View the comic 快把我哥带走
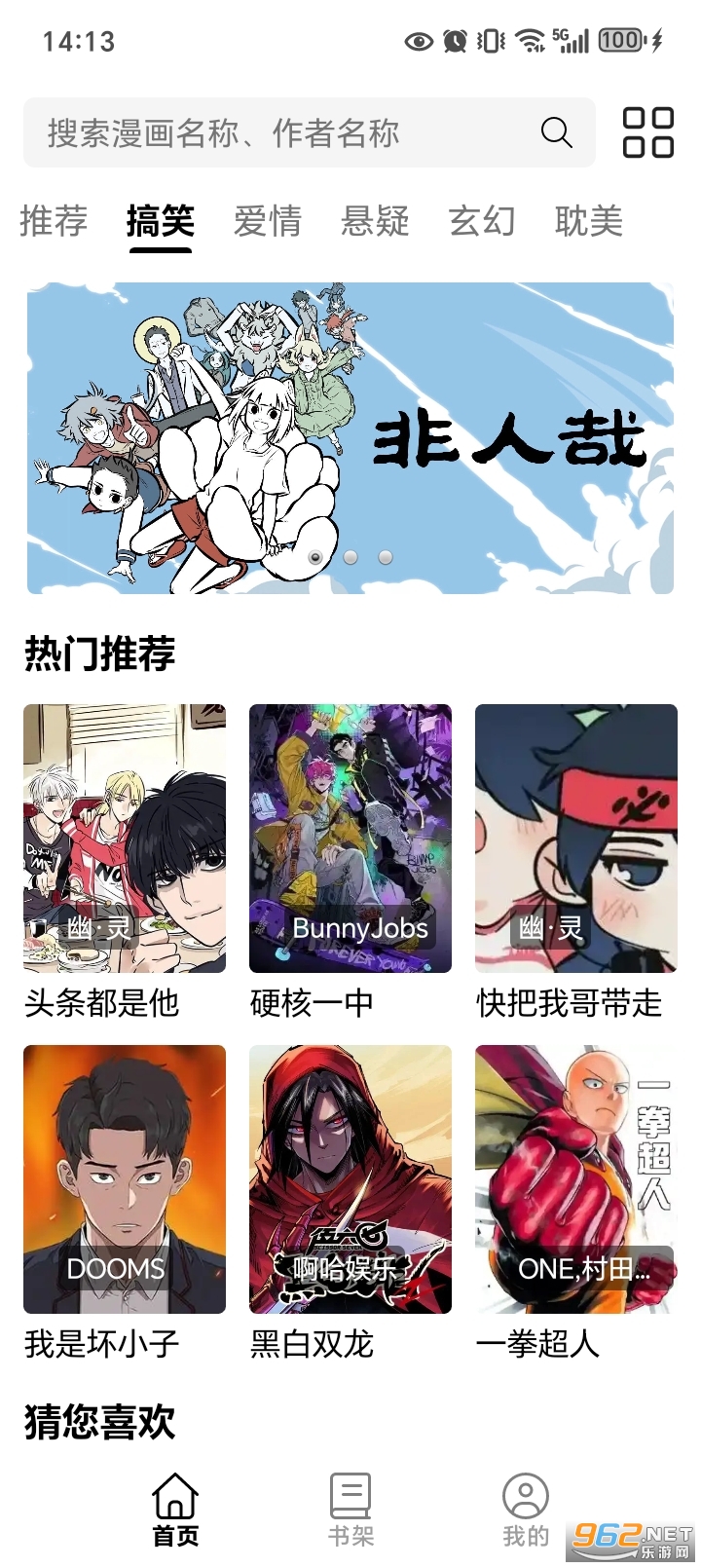This screenshot has height=1568, width=701. click(576, 839)
